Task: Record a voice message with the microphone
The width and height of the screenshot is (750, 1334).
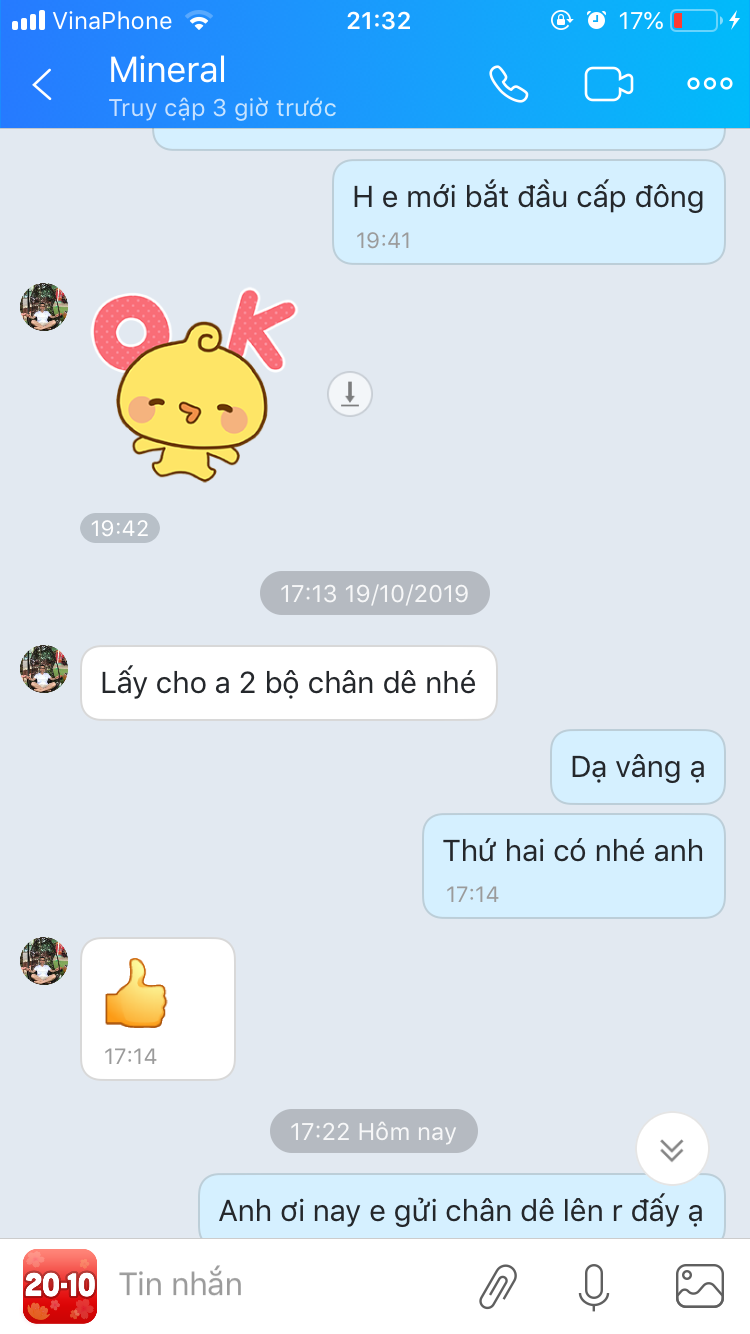Action: [x=593, y=1286]
